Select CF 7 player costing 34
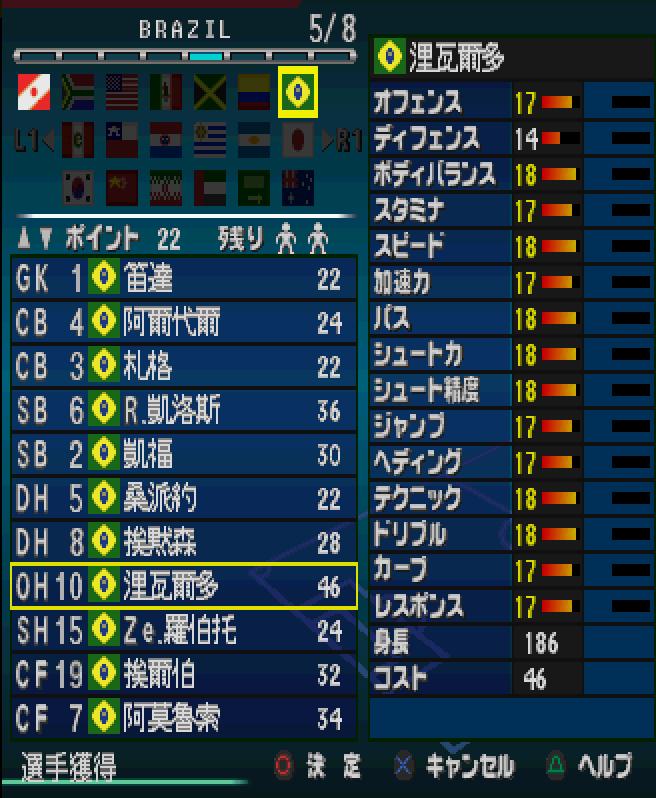 pyautogui.click(x=184, y=718)
